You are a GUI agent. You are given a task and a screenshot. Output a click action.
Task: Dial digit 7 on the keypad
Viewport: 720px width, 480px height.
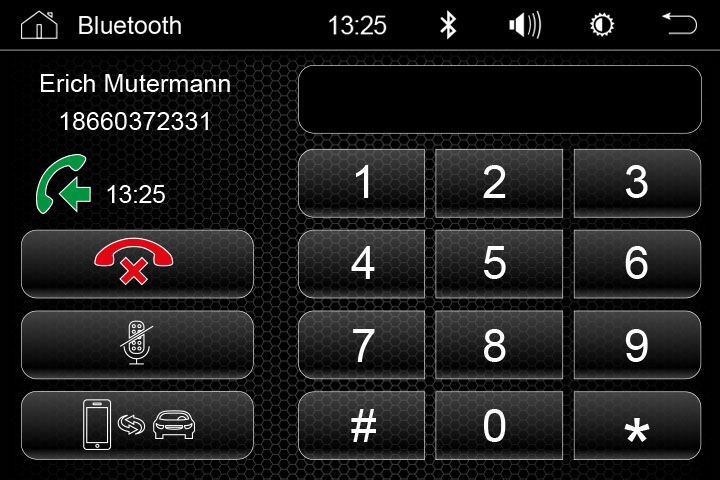pos(363,345)
